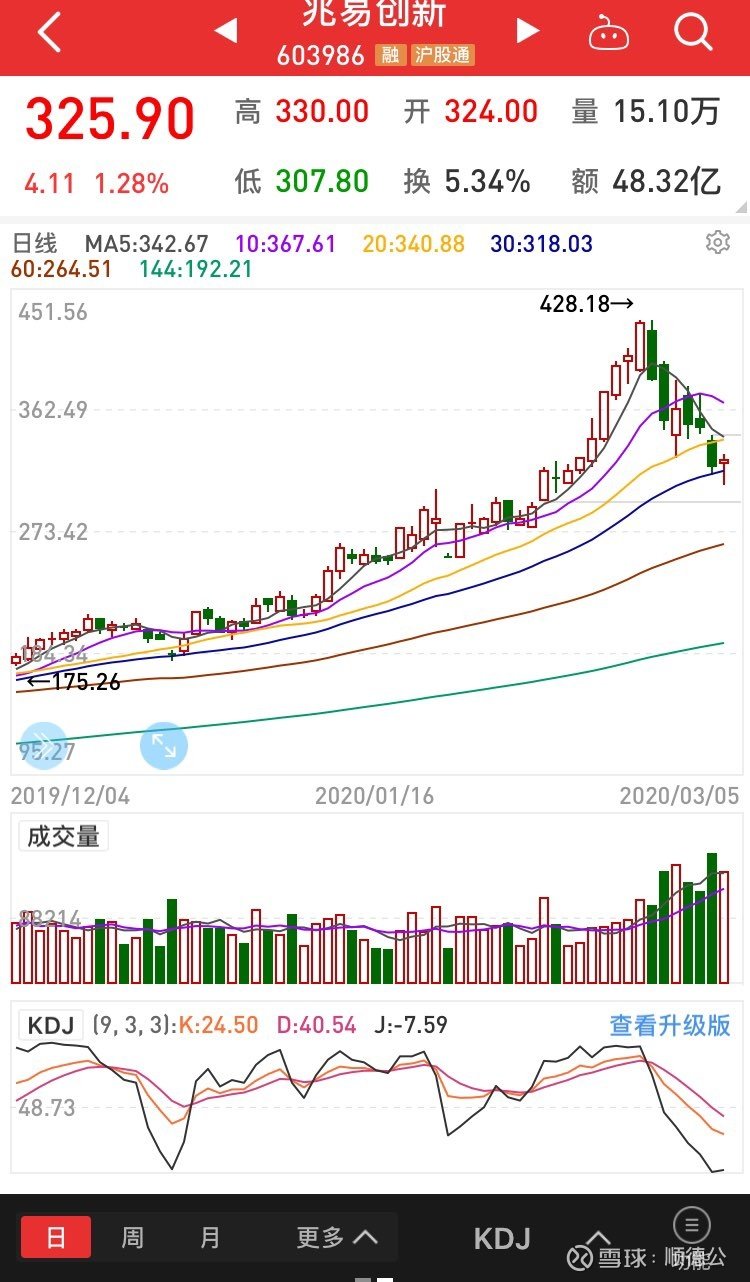The image size is (750, 1282).
Task: Expand 更多 period options
Action: tap(337, 1237)
